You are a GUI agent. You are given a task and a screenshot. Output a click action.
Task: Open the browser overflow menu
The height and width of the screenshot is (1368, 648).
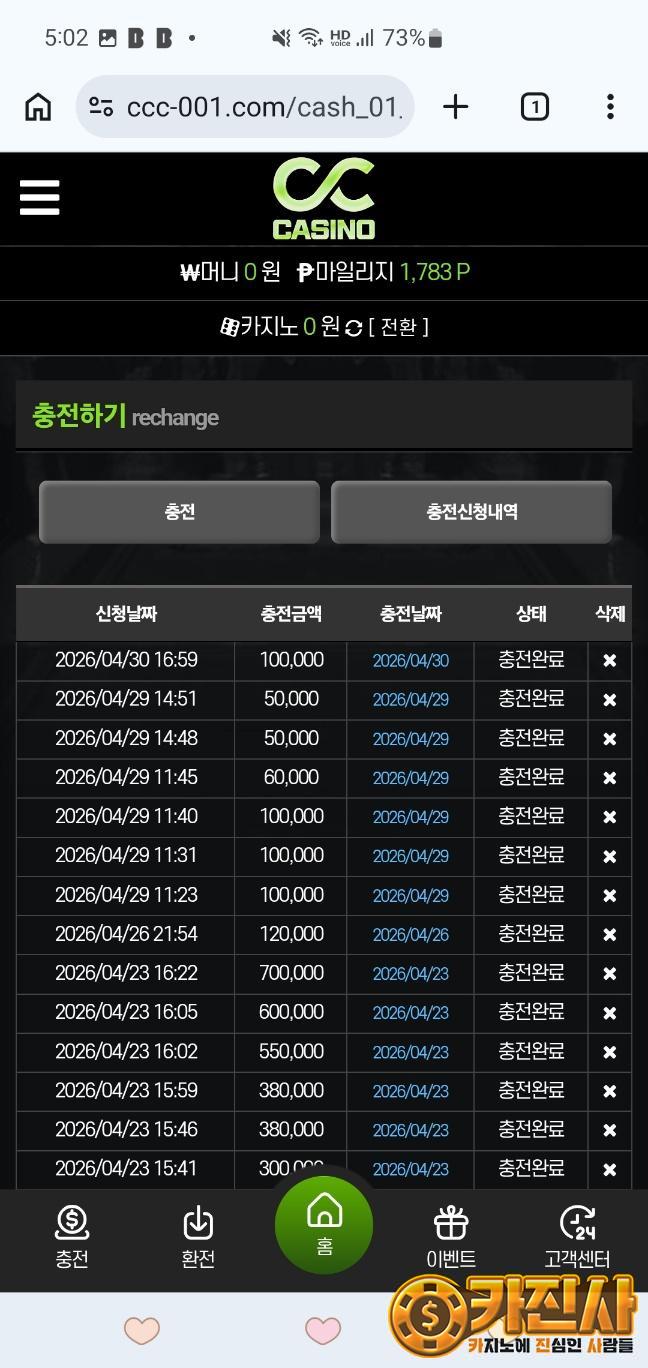tap(610, 107)
